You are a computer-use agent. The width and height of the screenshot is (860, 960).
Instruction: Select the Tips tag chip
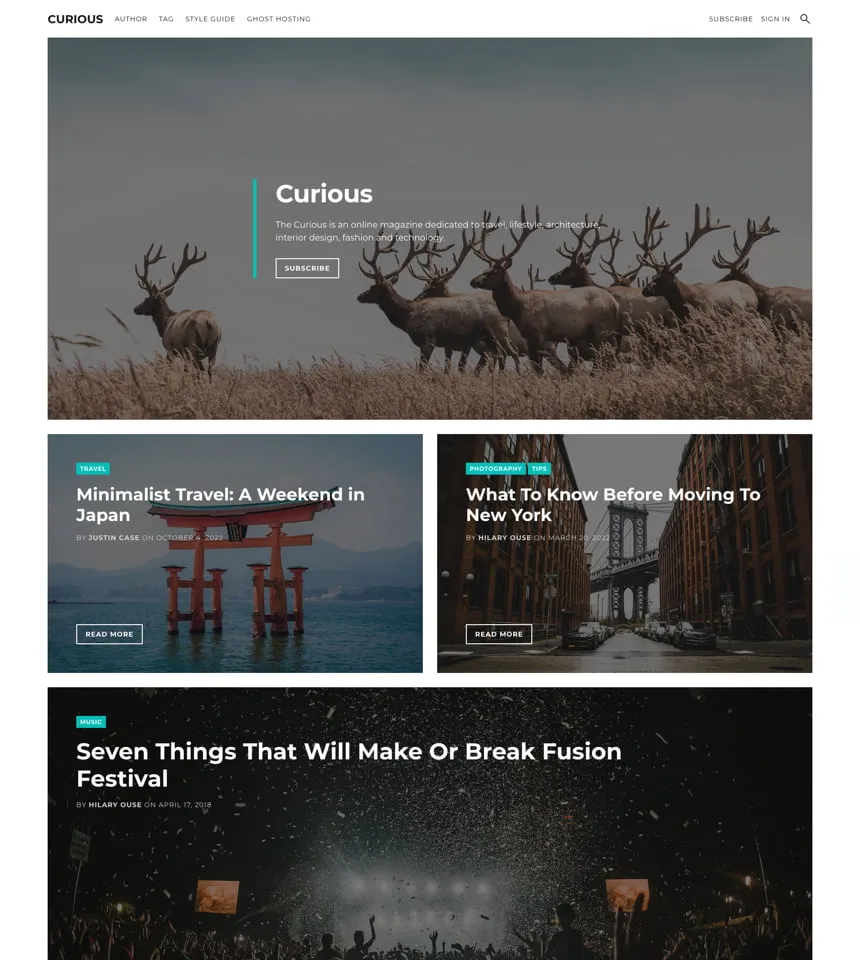tap(539, 469)
